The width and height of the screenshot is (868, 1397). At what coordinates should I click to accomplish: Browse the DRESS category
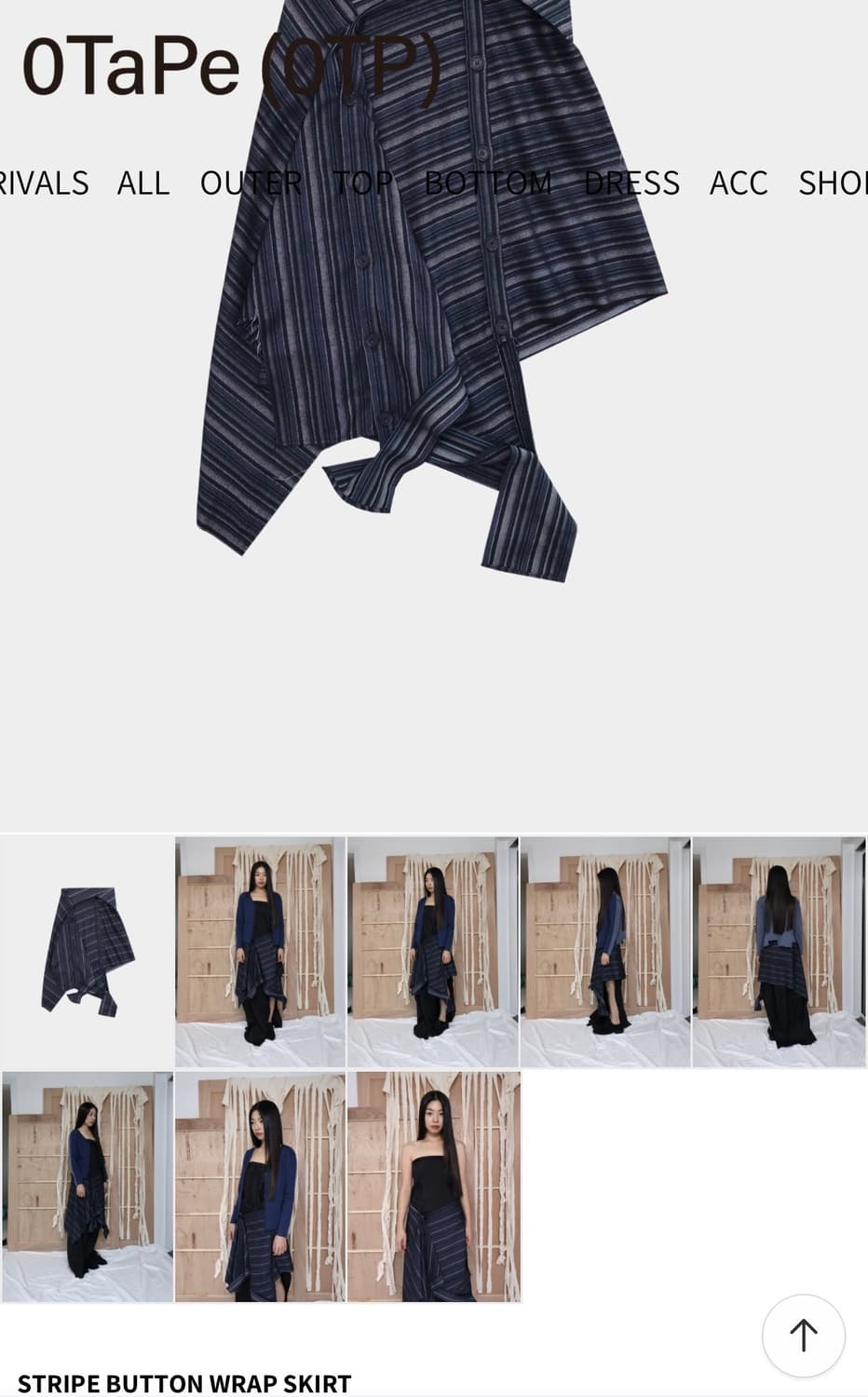point(632,183)
